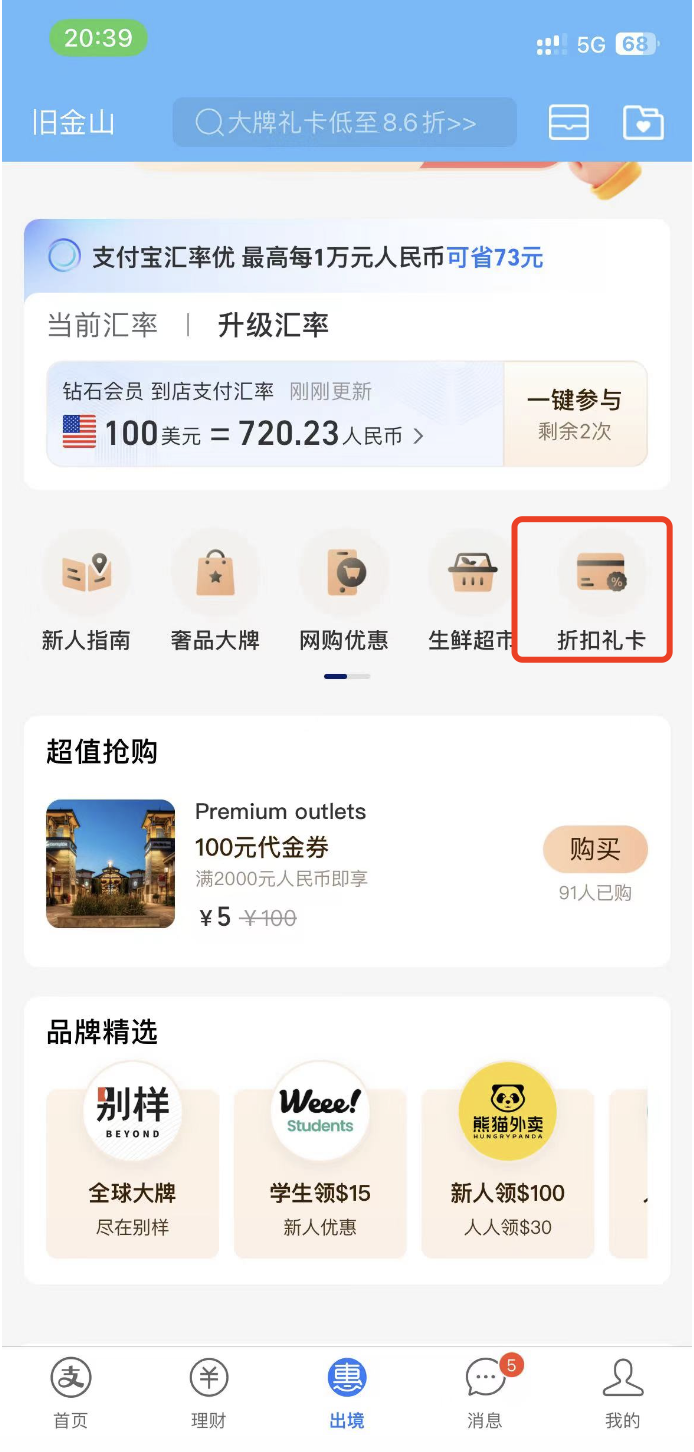Go to the 首页 tab
Viewport: 694px width, 1452px height.
pos(70,1394)
